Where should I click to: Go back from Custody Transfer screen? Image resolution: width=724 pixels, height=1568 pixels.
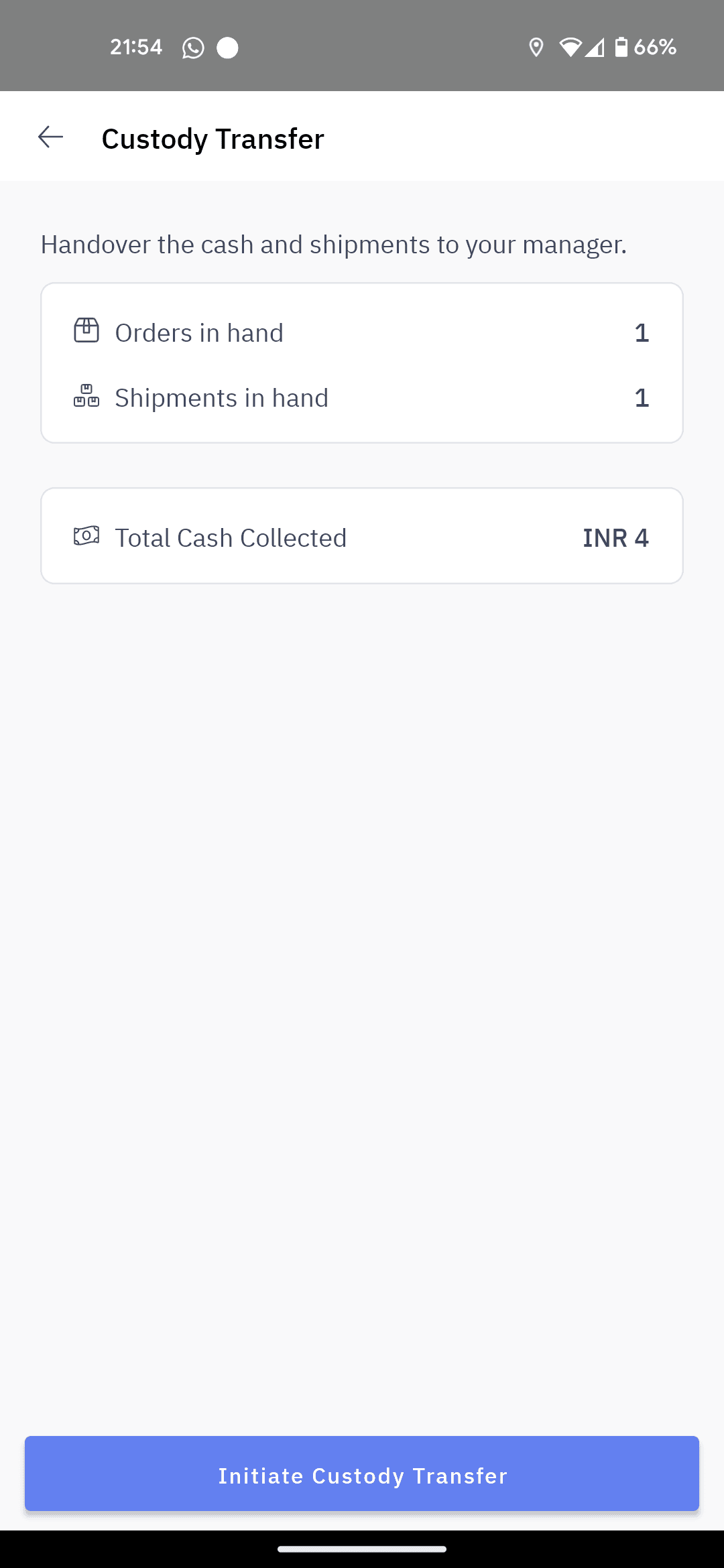(x=51, y=137)
